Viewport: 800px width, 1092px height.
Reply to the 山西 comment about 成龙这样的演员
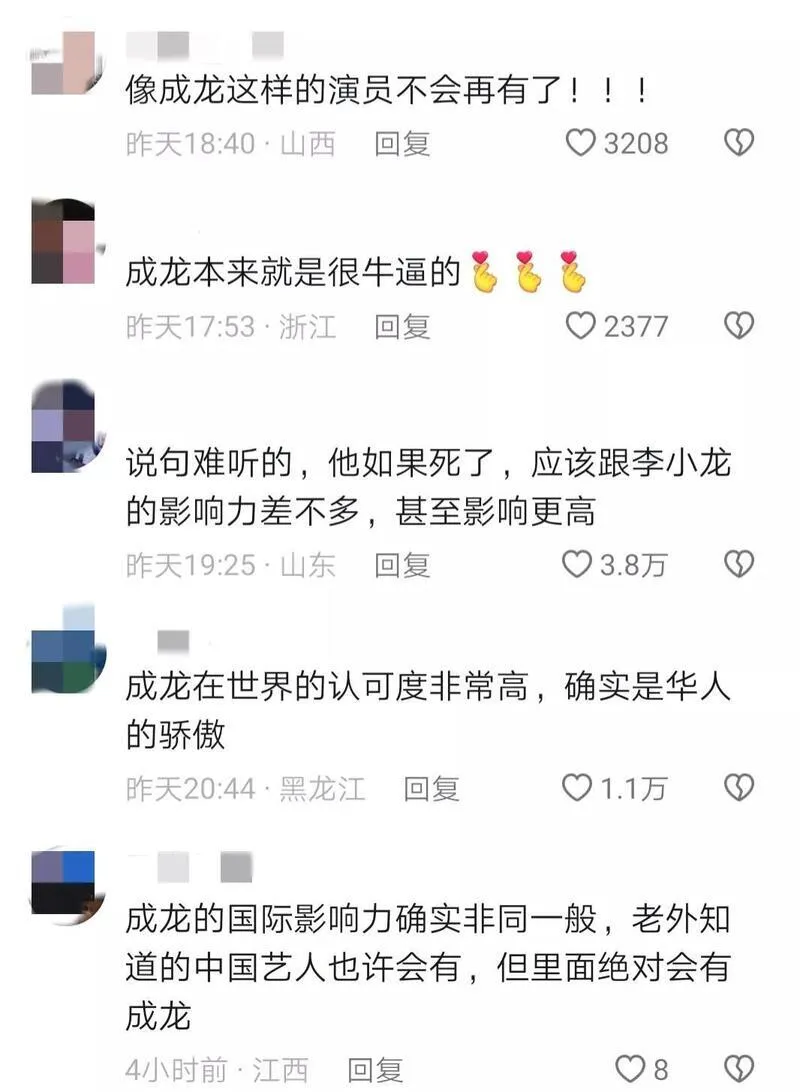402,143
